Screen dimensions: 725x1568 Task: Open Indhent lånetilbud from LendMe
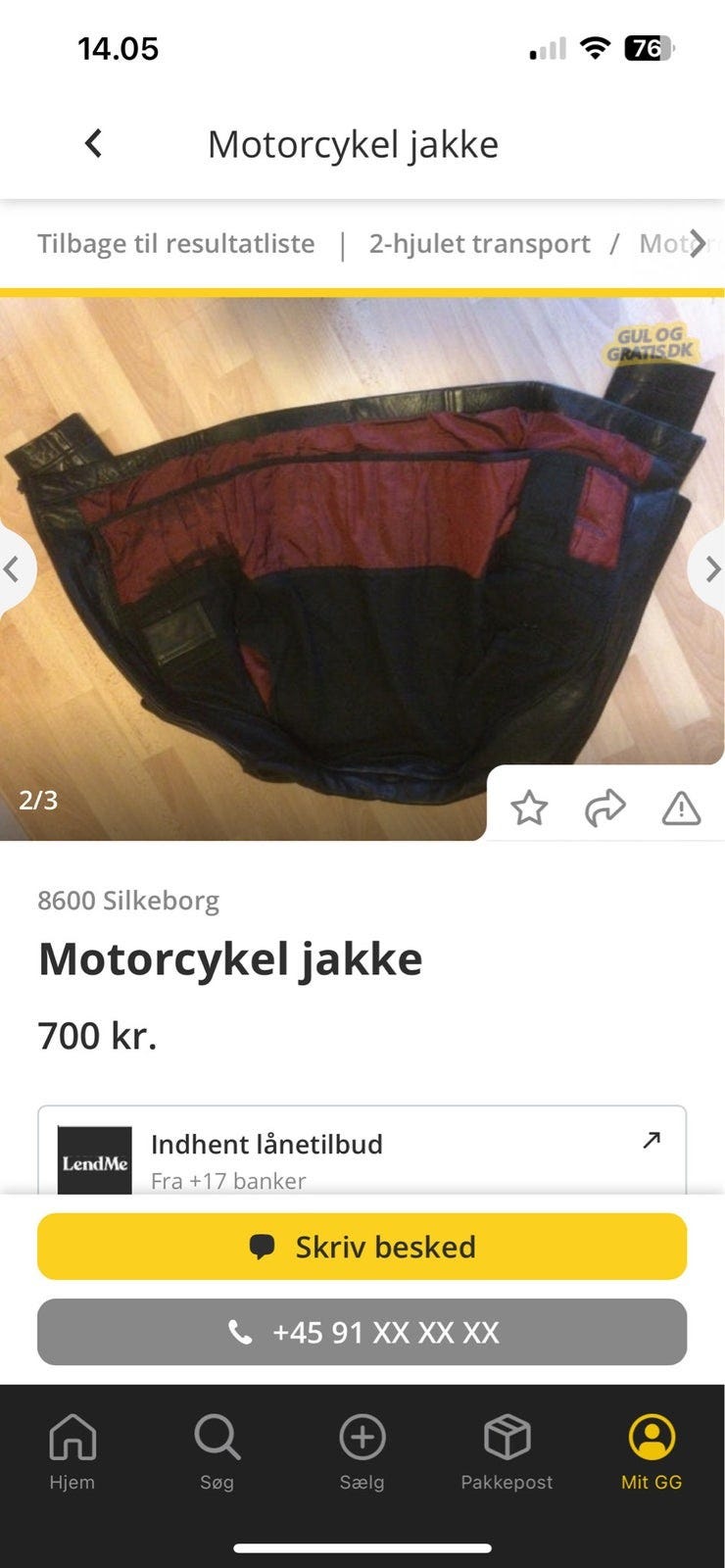[x=362, y=1147]
